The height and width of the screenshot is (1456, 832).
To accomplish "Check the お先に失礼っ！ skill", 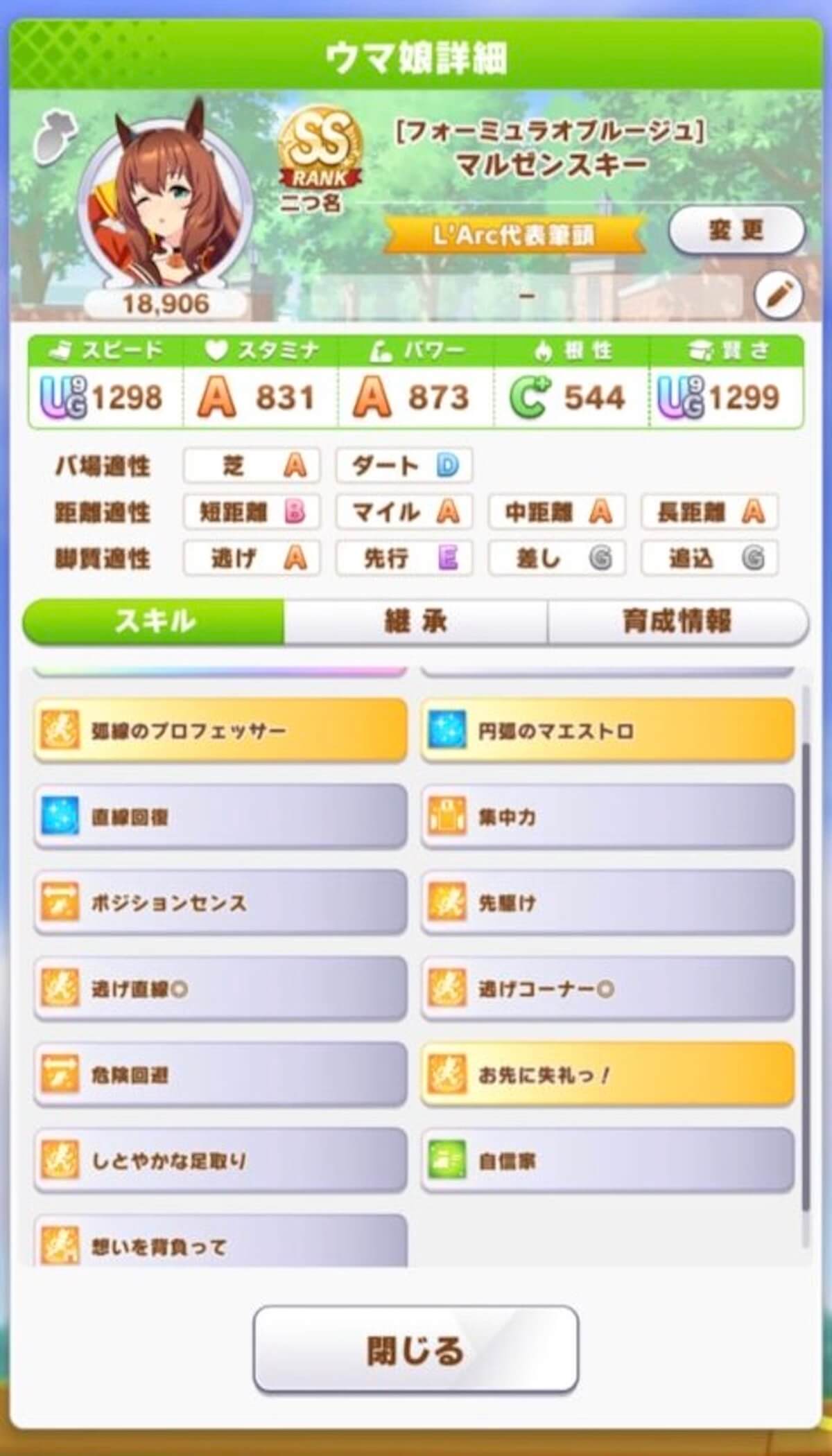I will point(607,1075).
